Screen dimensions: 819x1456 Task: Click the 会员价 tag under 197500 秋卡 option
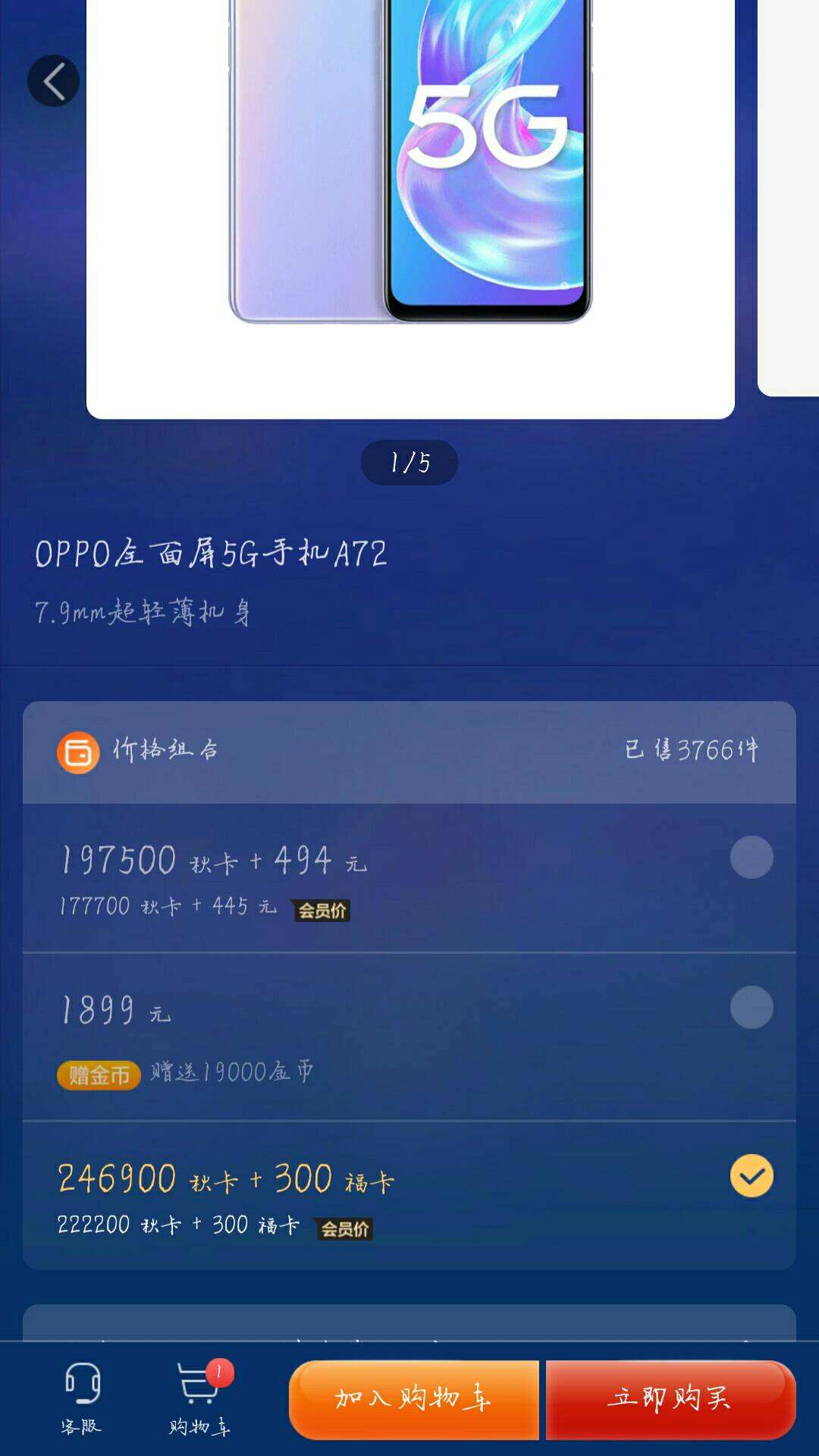pos(321,912)
